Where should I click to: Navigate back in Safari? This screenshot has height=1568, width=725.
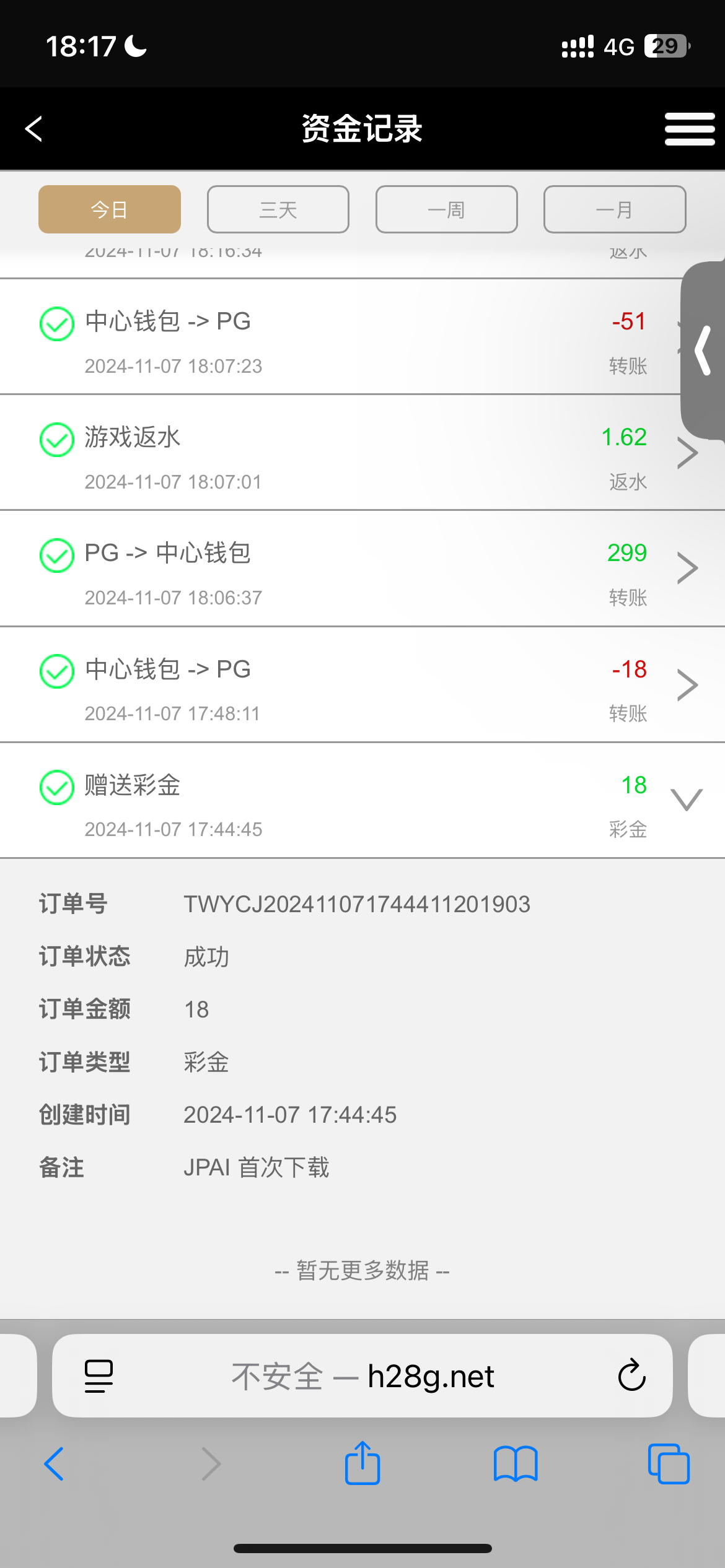pos(55,1464)
